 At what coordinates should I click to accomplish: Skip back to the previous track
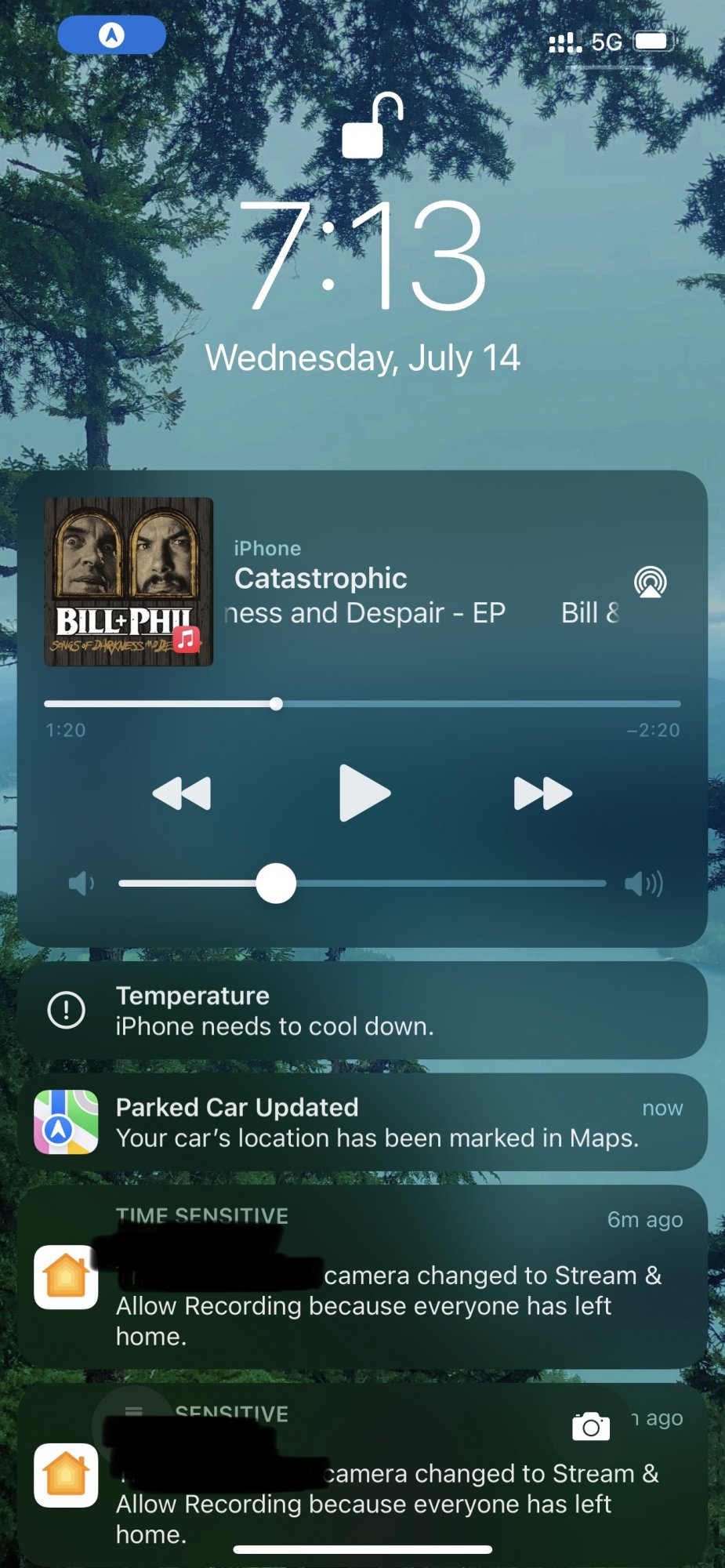(182, 793)
